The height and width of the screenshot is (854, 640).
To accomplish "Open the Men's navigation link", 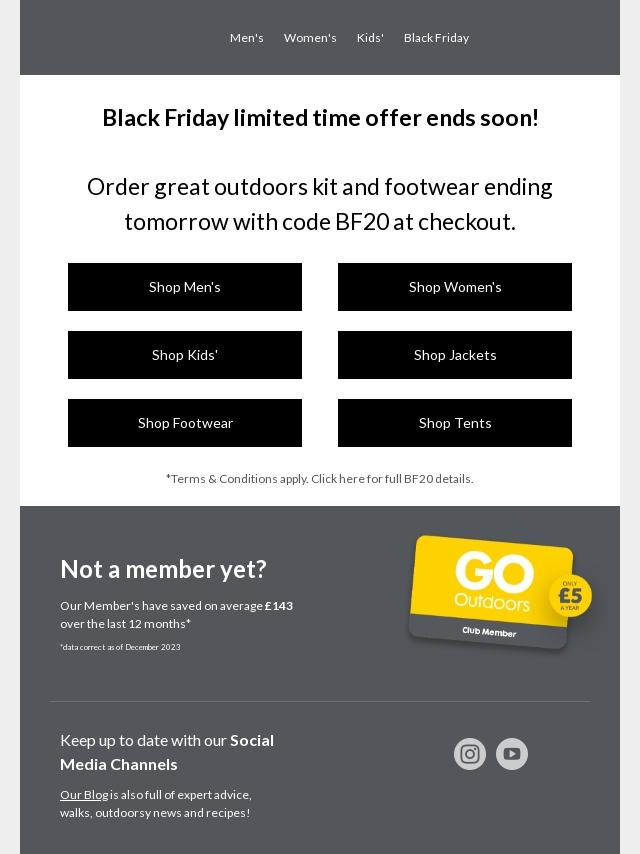I will point(246,38).
